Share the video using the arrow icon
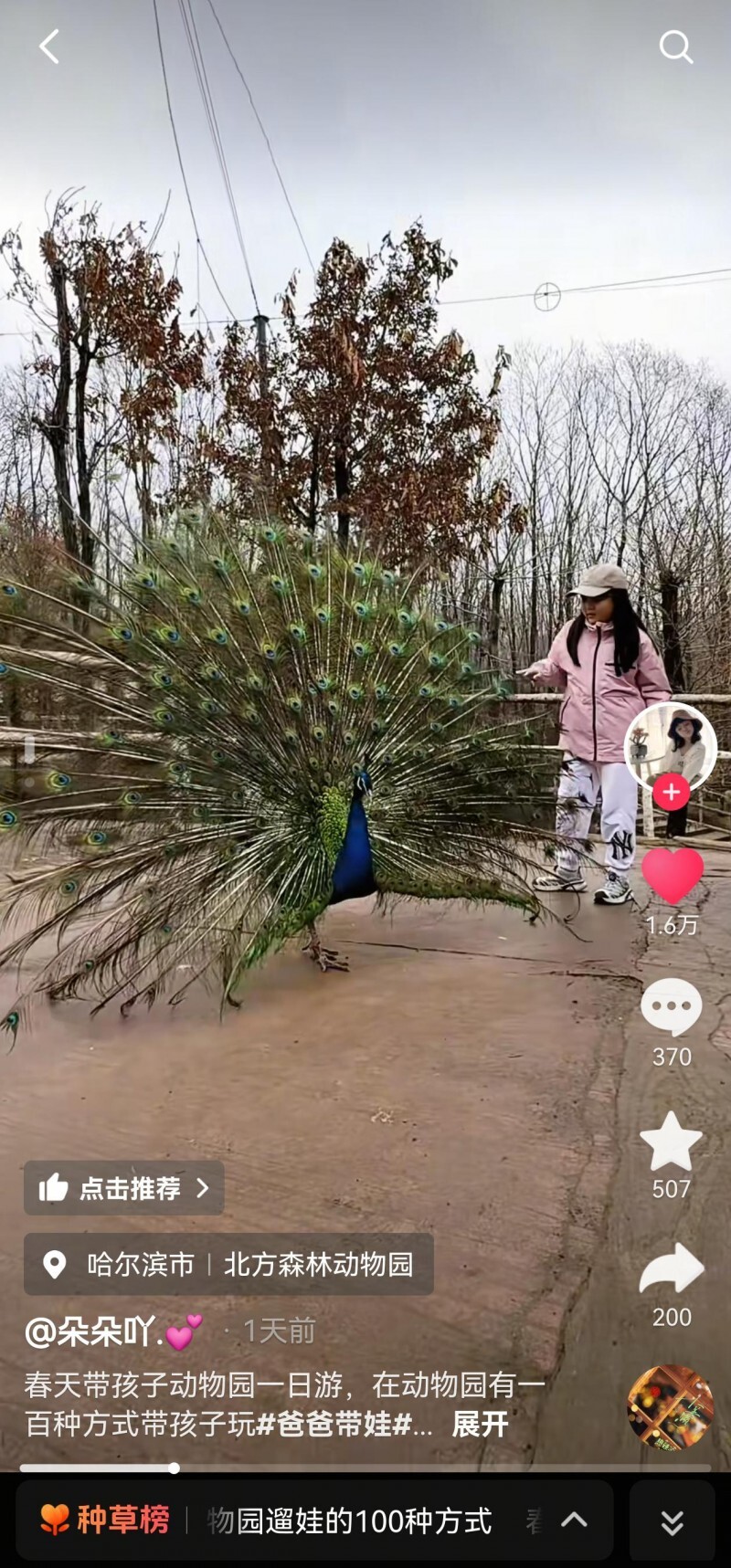 672,1269
